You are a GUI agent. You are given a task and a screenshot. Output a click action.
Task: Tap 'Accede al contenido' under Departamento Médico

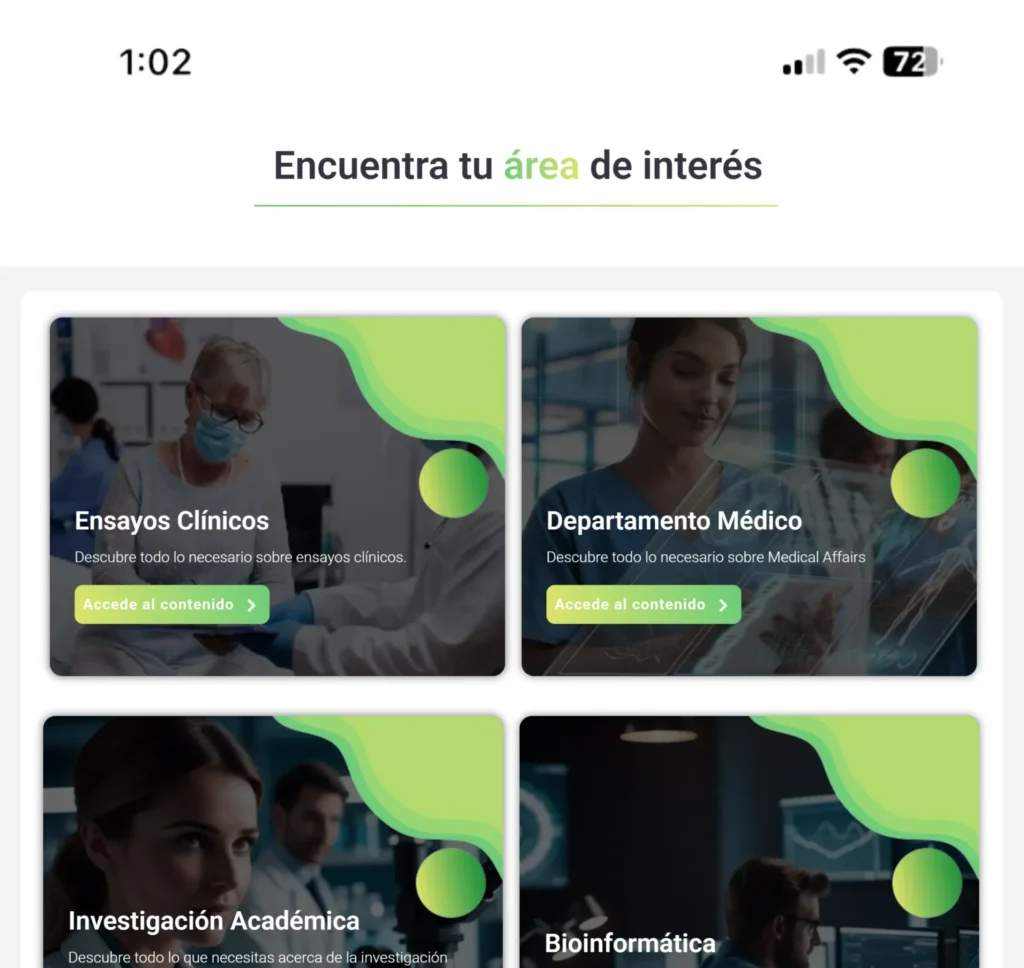[643, 605]
